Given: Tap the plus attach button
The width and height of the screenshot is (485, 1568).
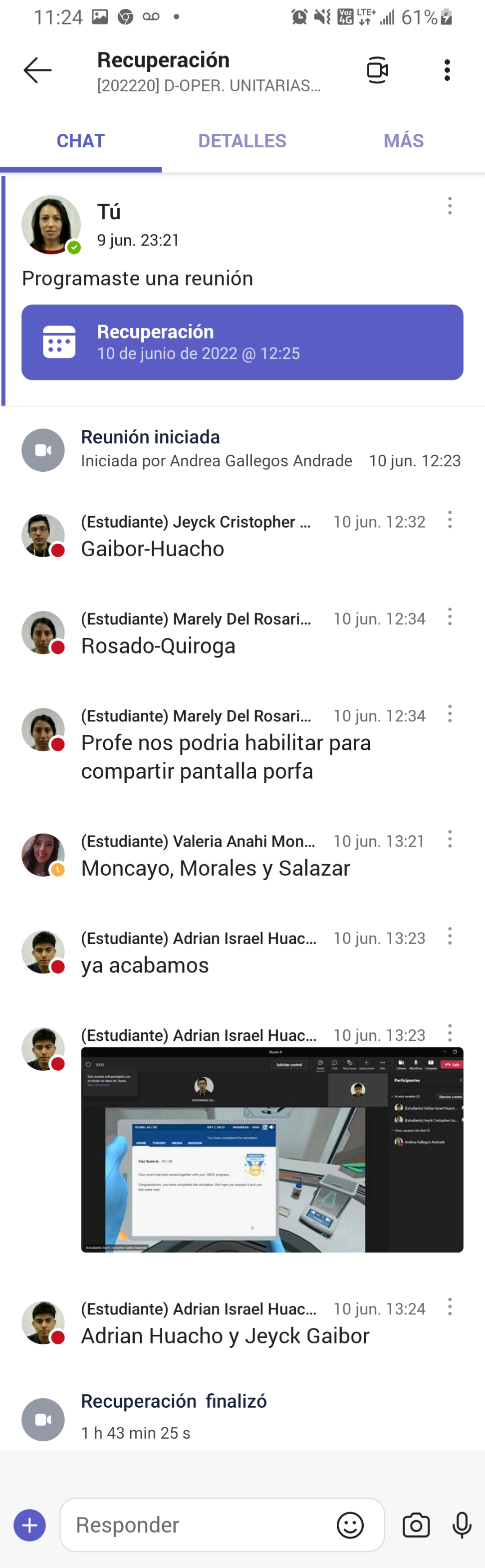Looking at the screenshot, I should (x=30, y=1526).
